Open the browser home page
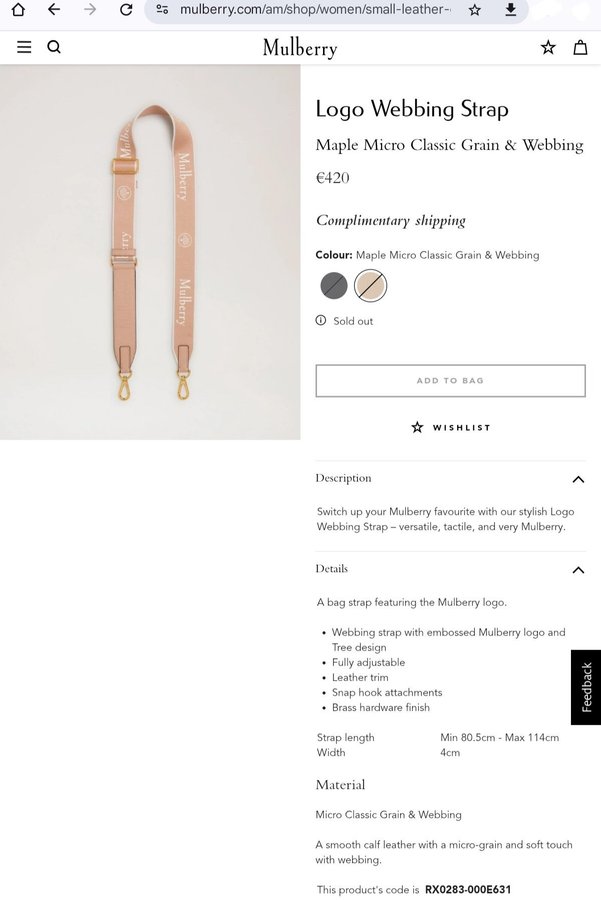 (x=18, y=10)
